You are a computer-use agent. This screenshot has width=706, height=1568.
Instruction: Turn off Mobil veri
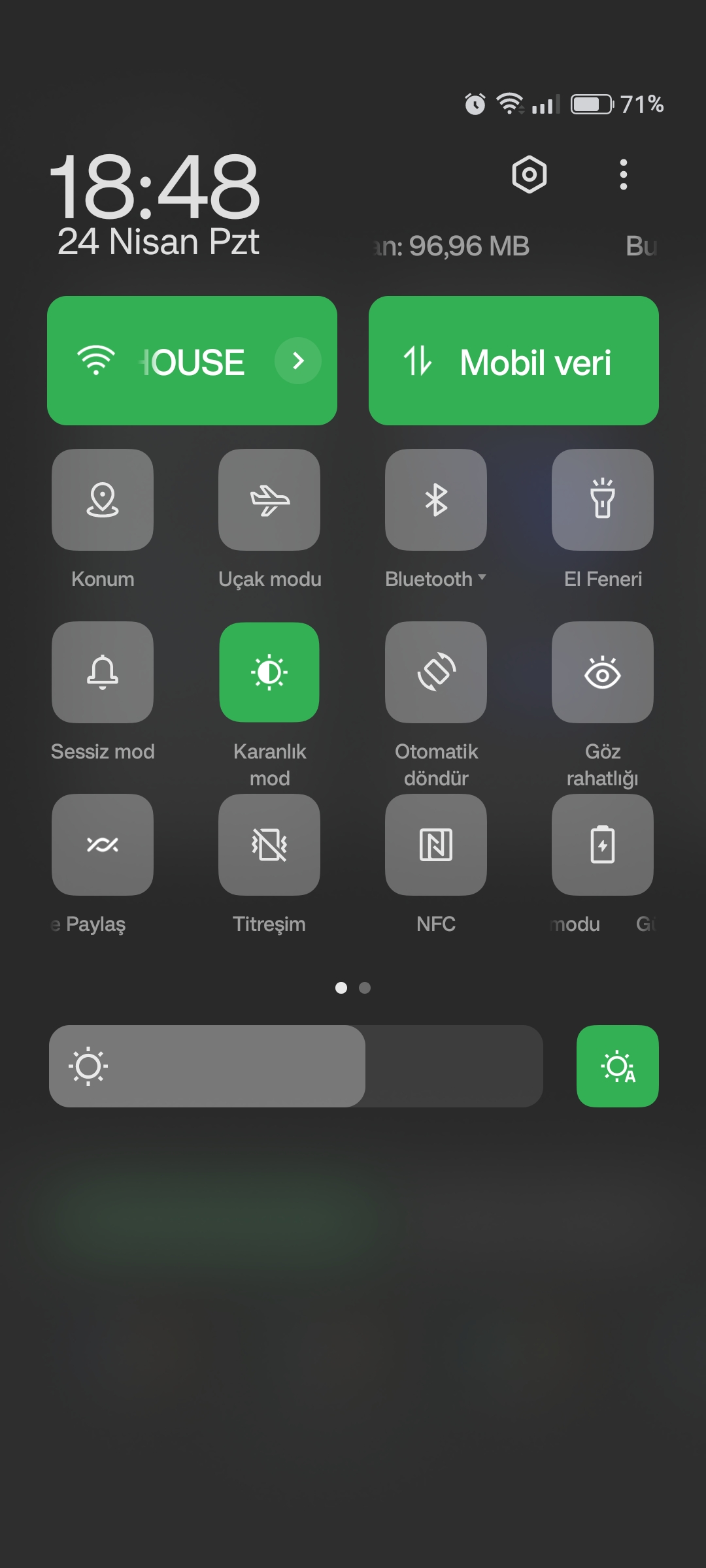point(514,361)
